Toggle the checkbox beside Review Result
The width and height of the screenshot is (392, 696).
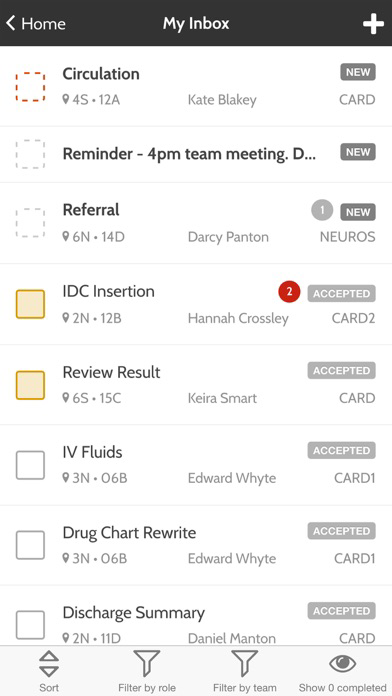coord(30,385)
